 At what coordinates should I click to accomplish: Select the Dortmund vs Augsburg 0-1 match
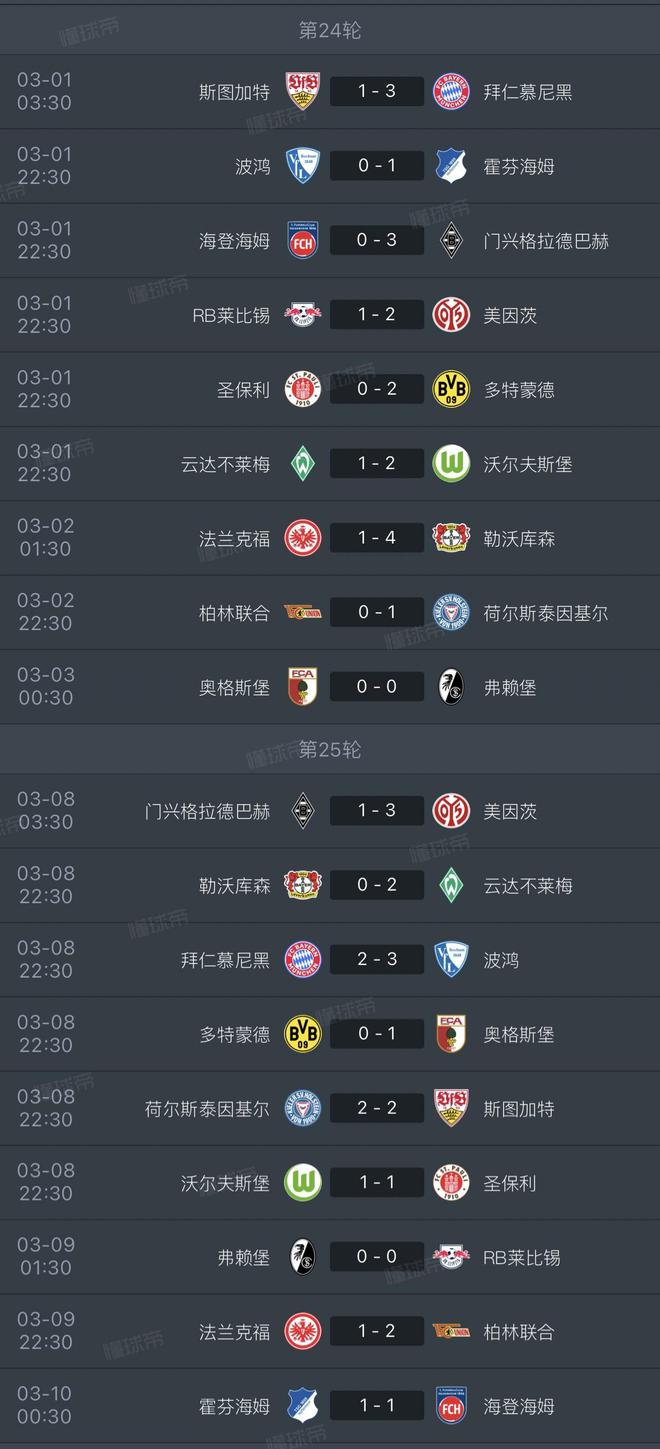(x=377, y=1034)
